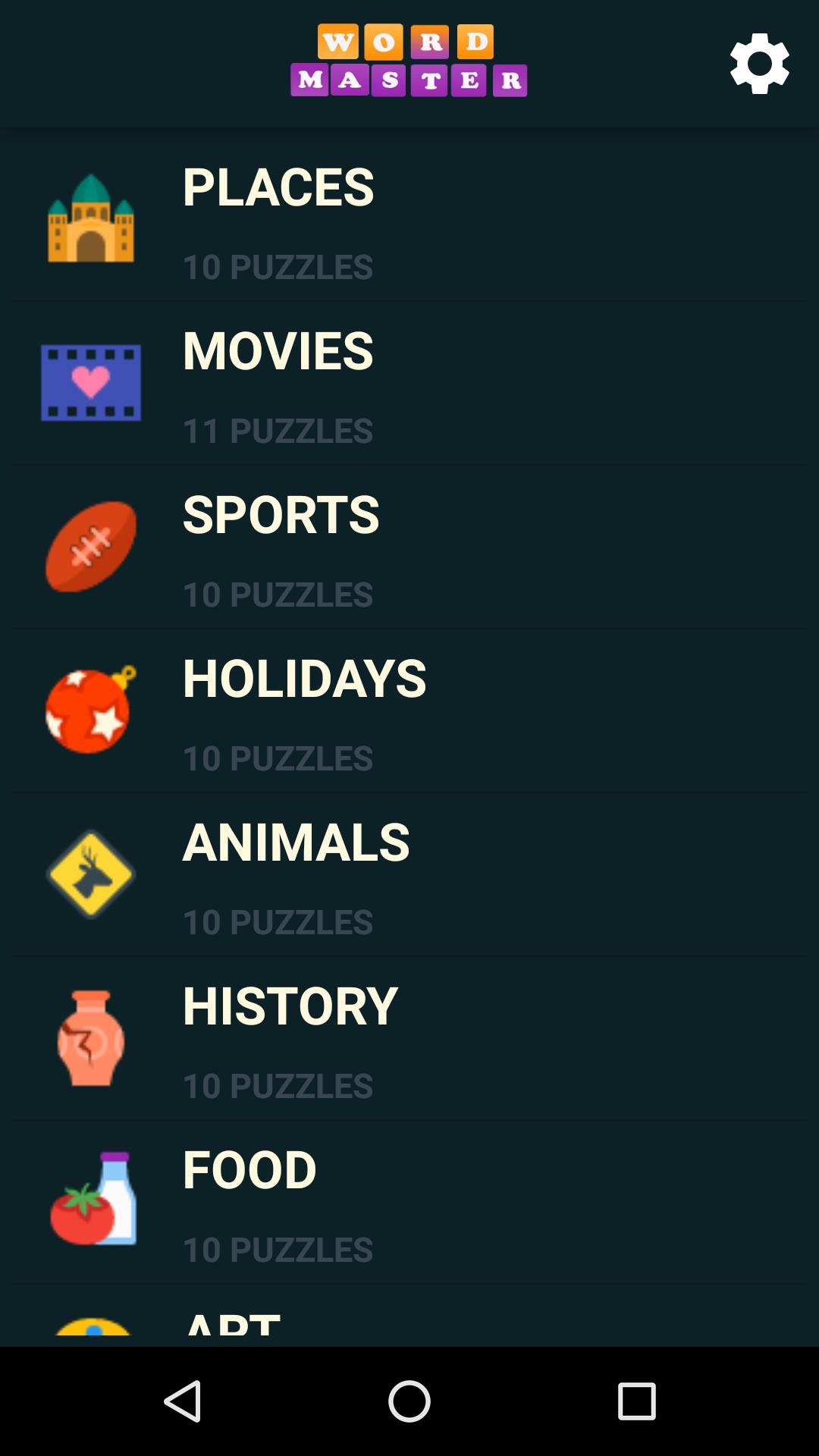Viewport: 819px width, 1456px height.
Task: Tap the system back button
Action: (x=182, y=1401)
